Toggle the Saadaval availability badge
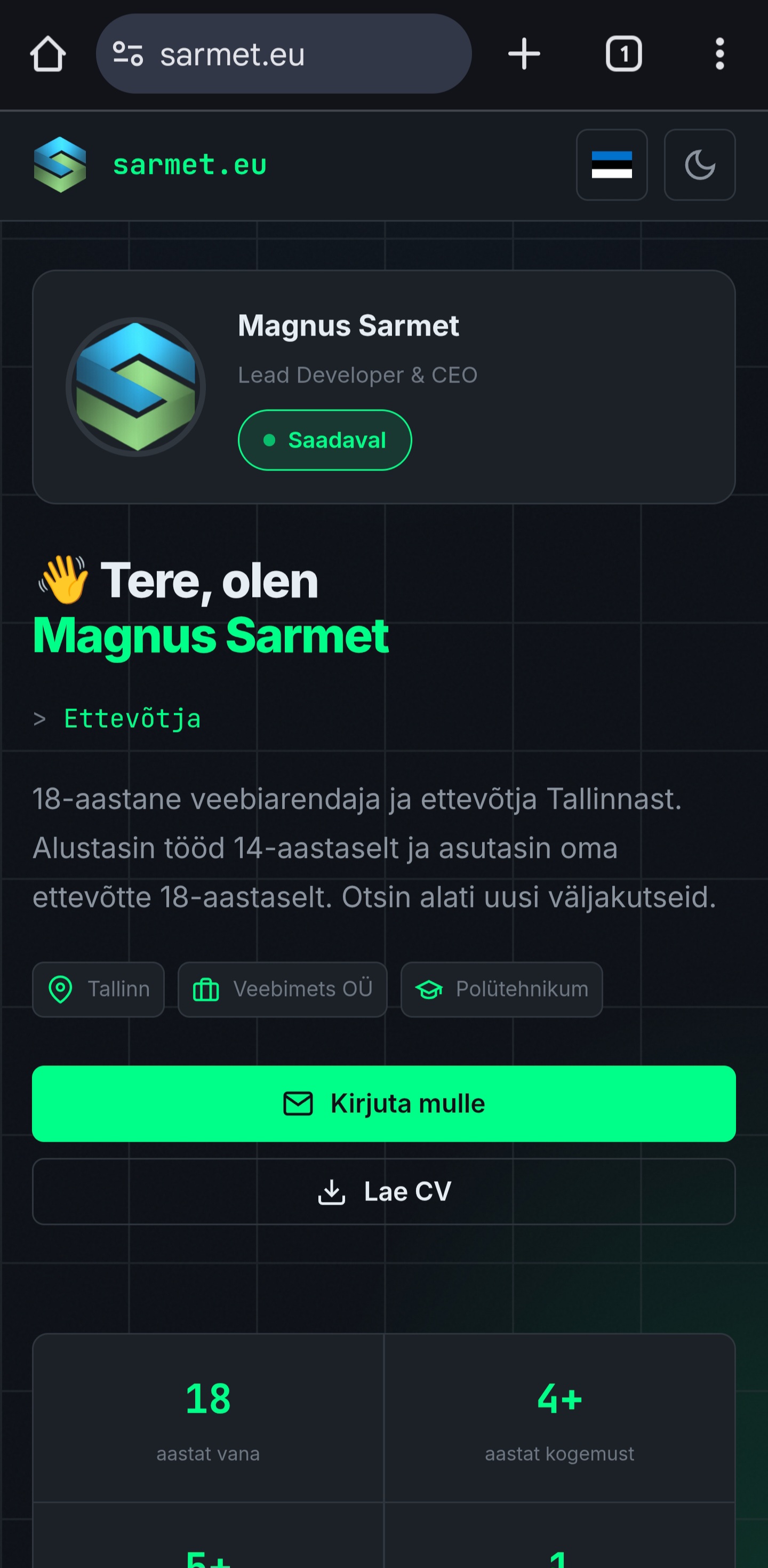The height and width of the screenshot is (1568, 768). click(x=324, y=440)
